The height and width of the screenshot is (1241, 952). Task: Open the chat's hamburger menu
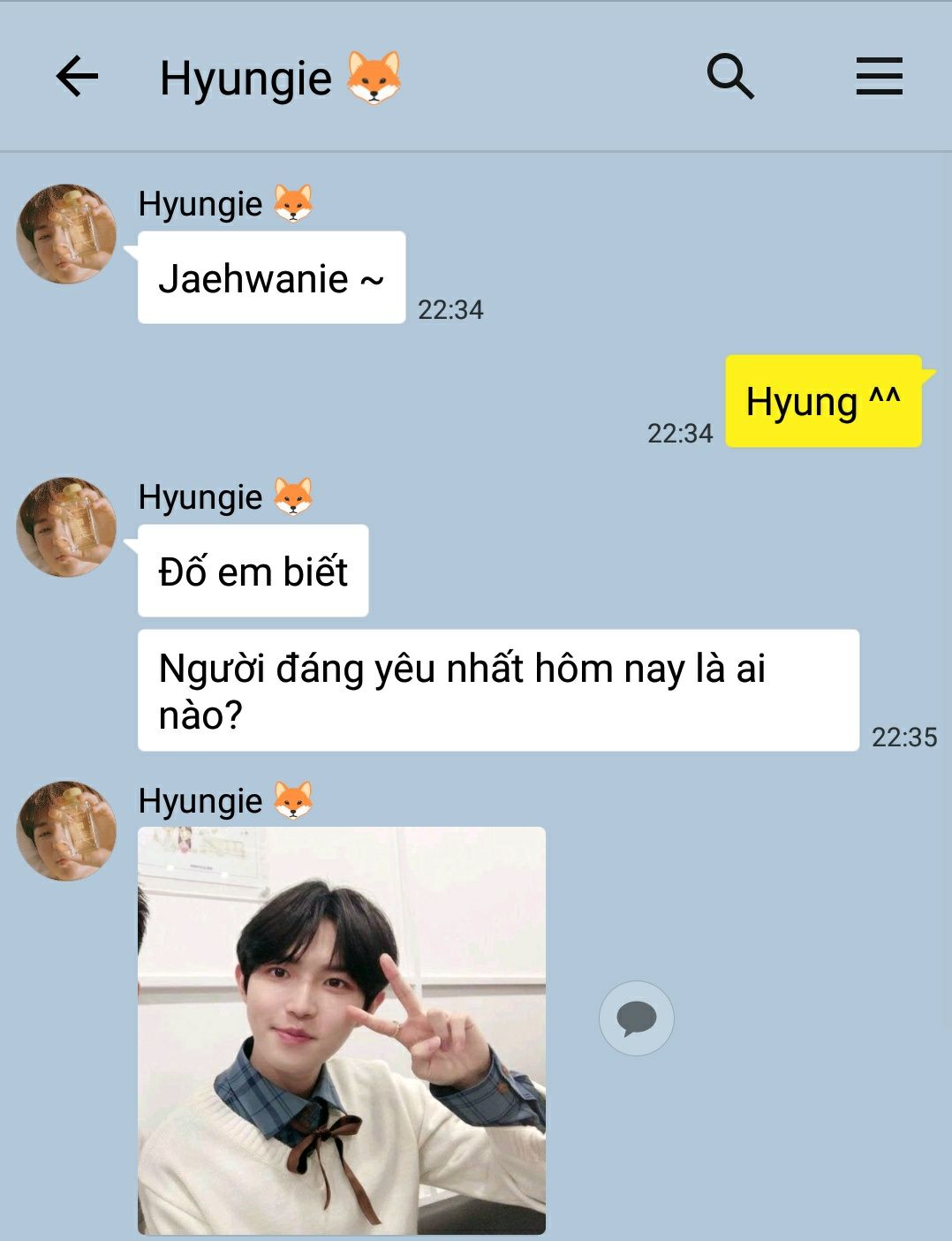(879, 76)
